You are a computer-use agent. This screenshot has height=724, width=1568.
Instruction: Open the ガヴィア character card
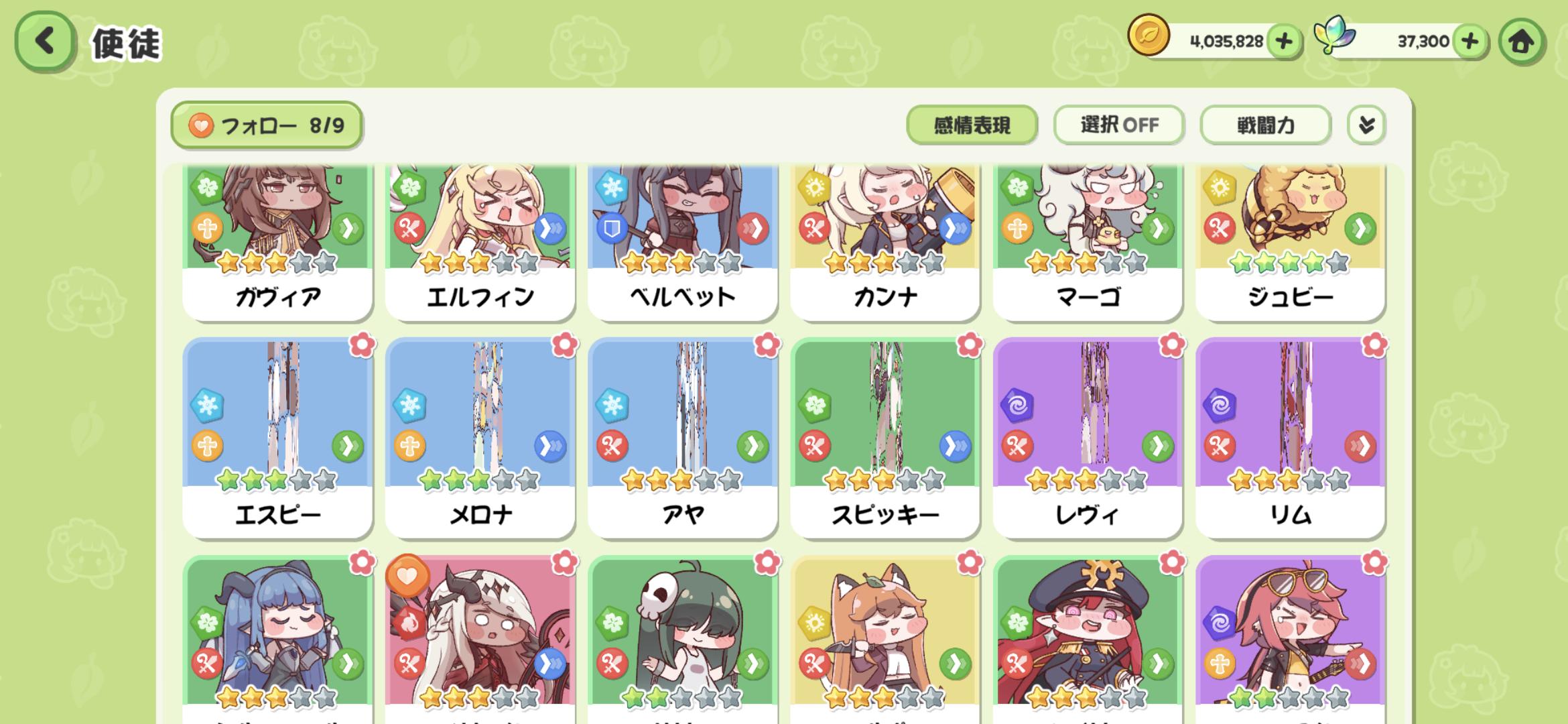[x=277, y=241]
